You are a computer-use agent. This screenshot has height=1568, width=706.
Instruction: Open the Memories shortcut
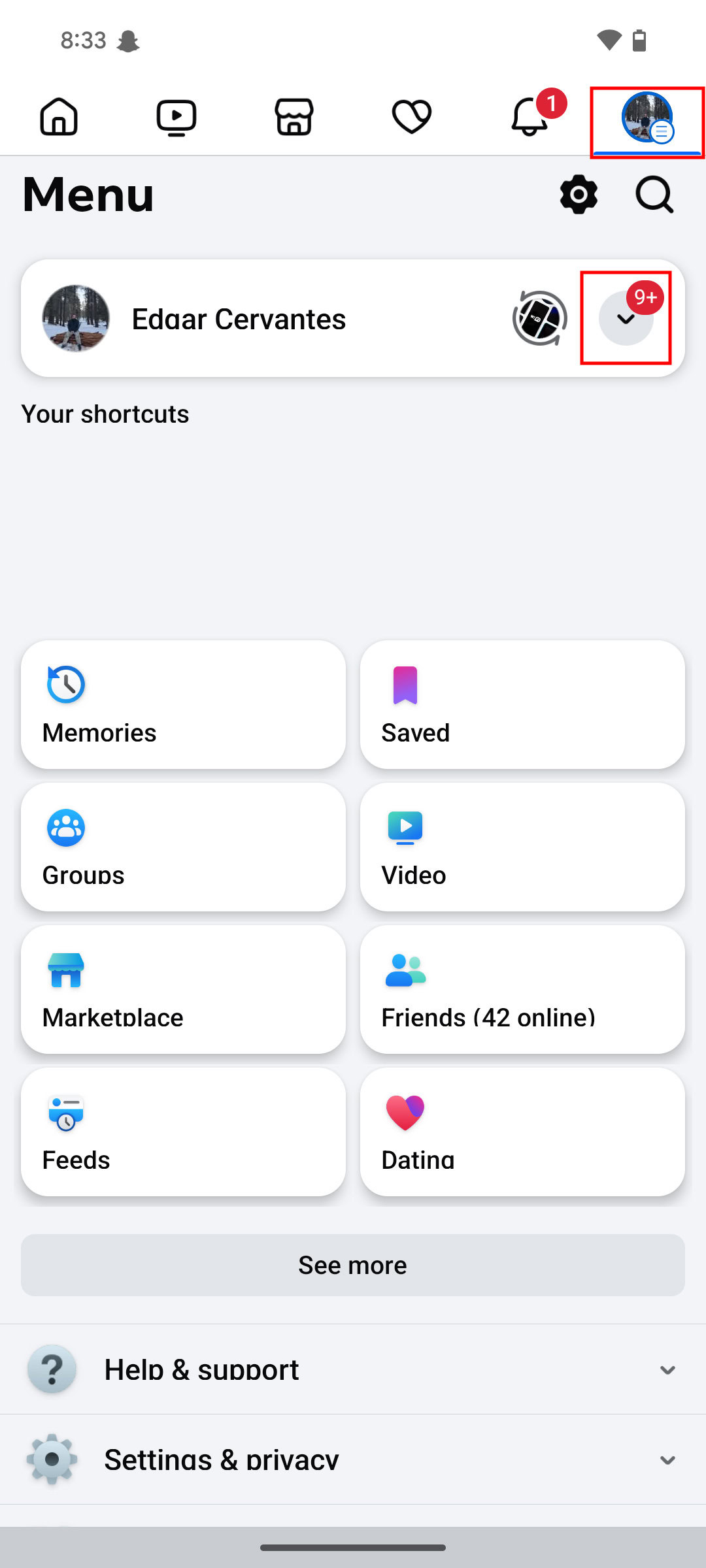click(x=183, y=704)
